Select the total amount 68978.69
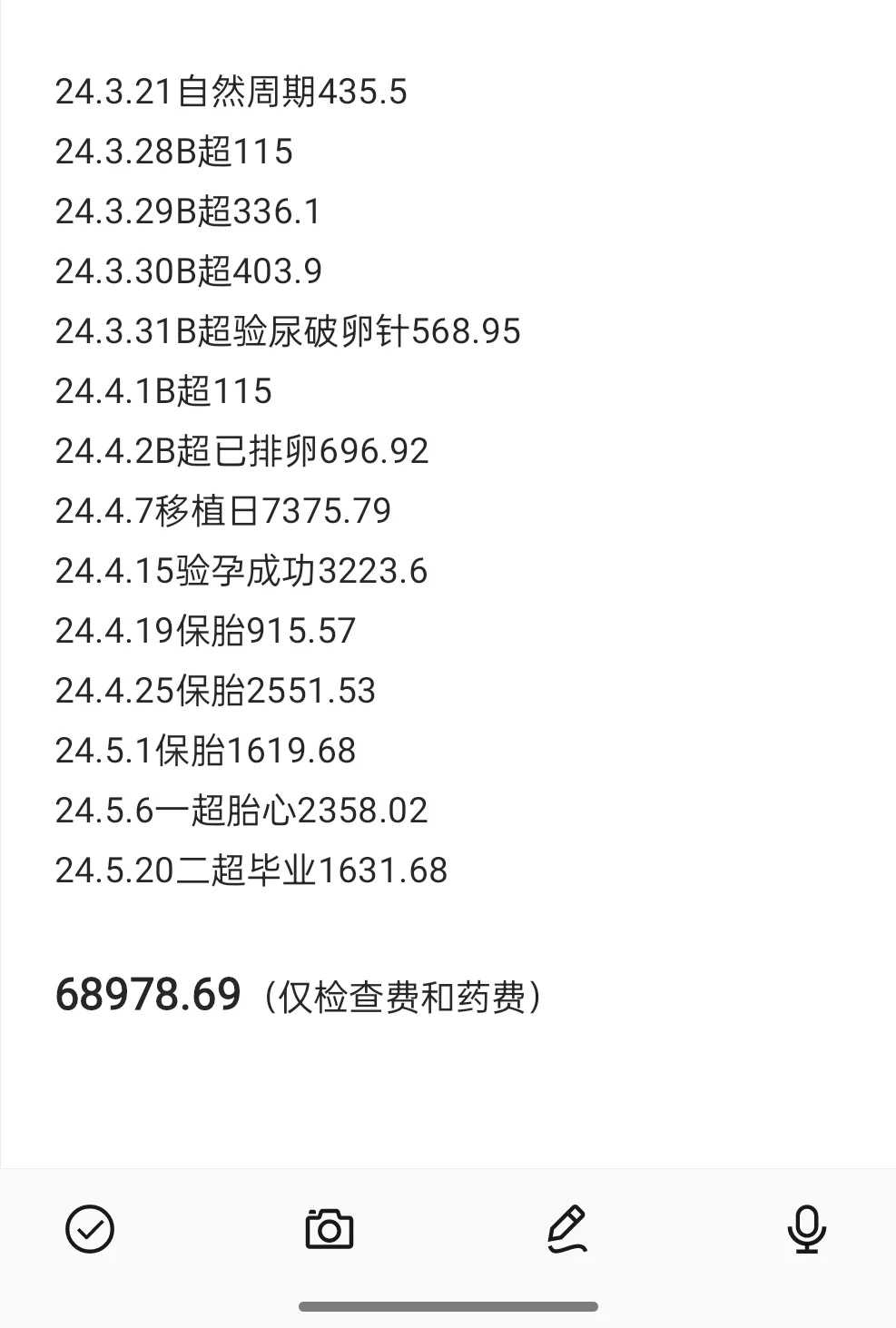Image resolution: width=896 pixels, height=1328 pixels. (x=146, y=995)
